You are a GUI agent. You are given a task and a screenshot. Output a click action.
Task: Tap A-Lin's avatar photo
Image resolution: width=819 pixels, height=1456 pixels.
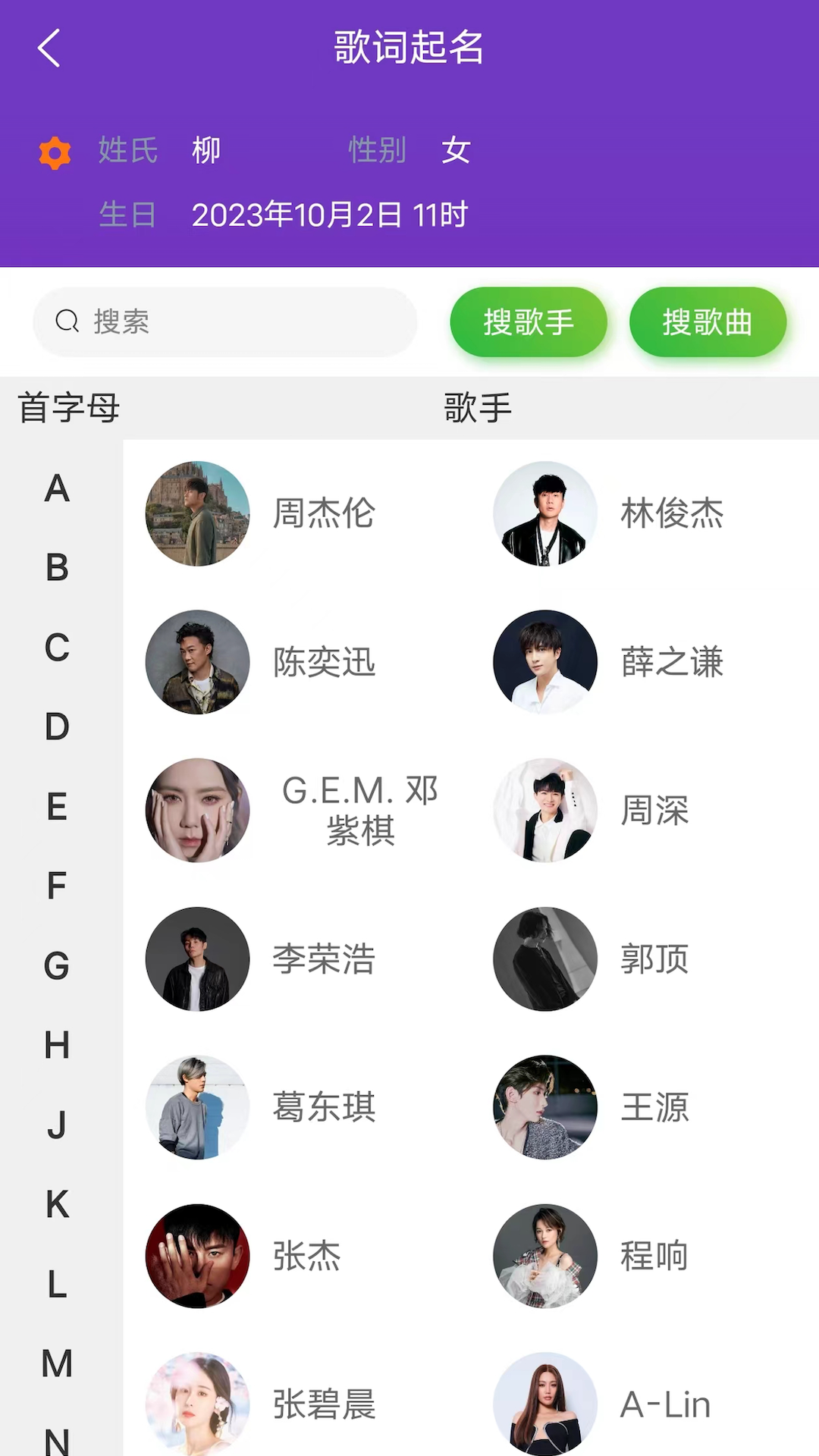click(545, 1403)
